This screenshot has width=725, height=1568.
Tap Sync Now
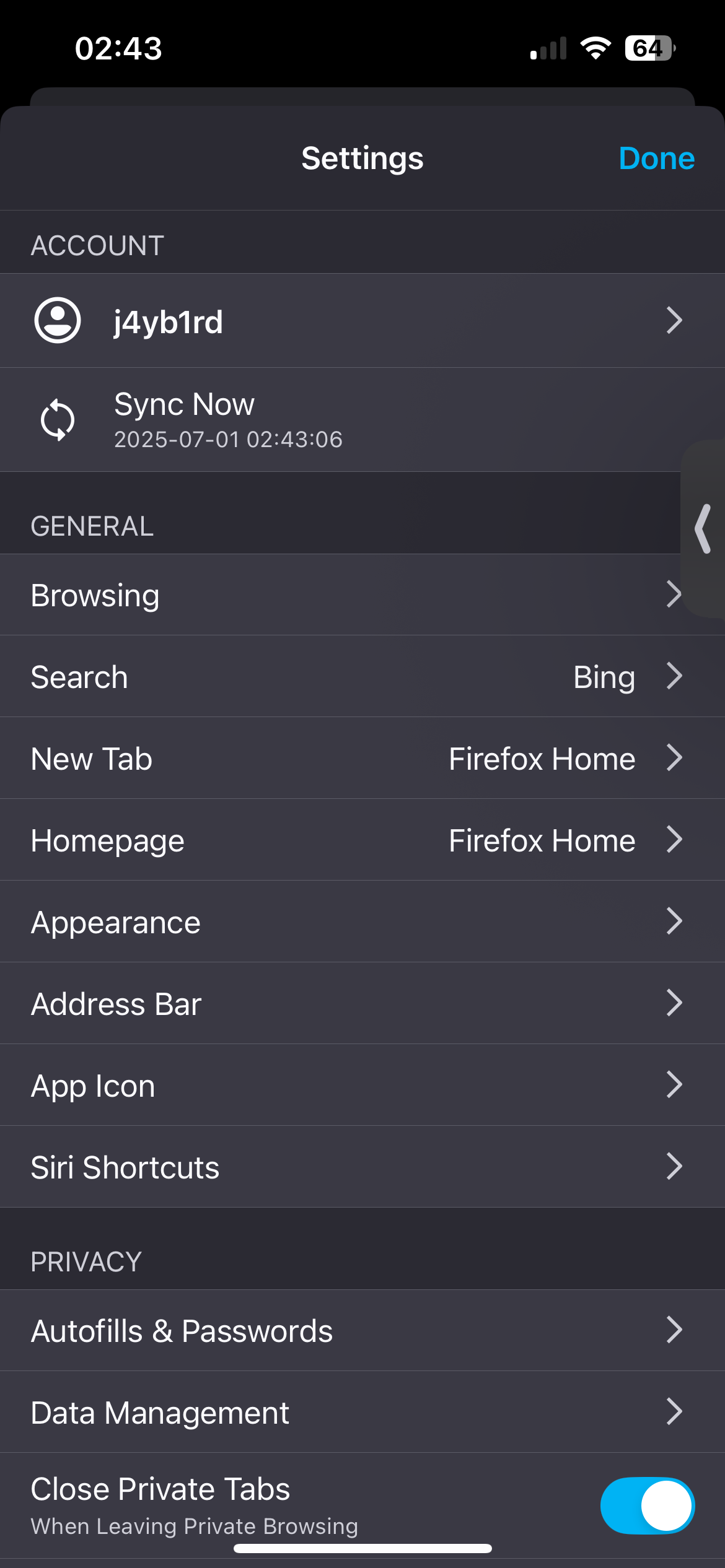pos(362,420)
